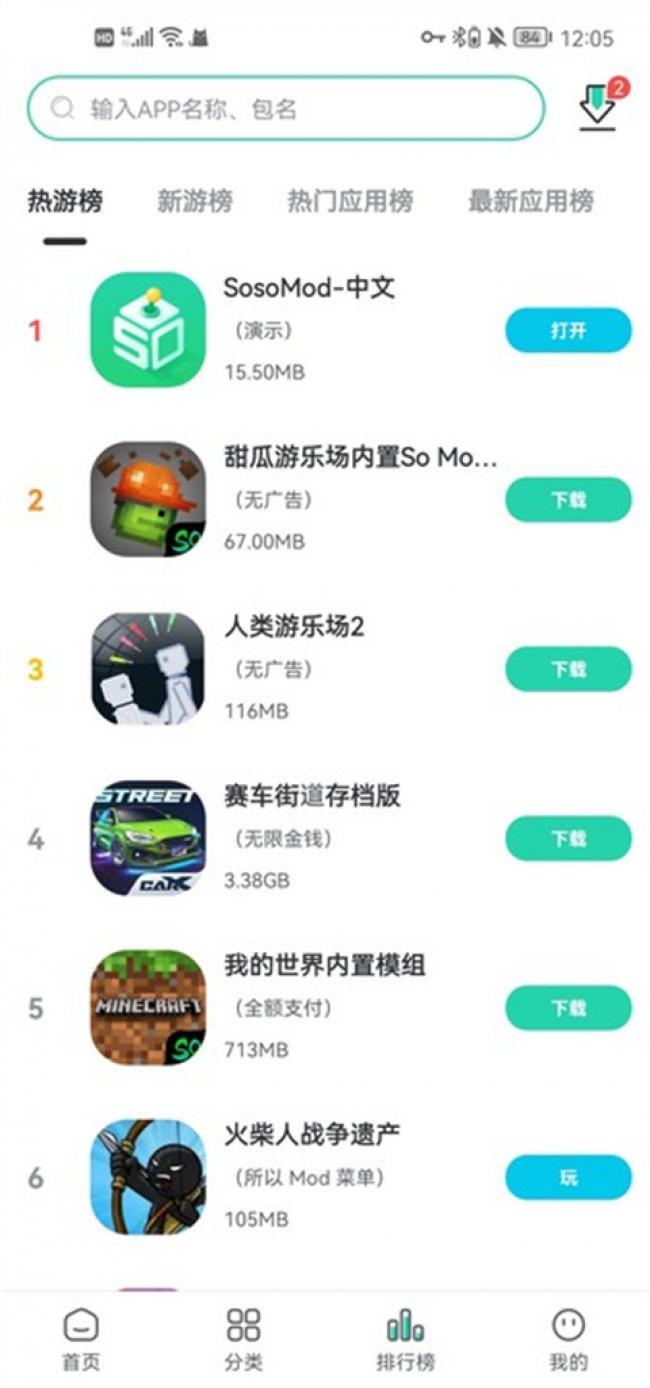Select the 热游榜 tab
This screenshot has width=650, height=1388.
[x=65, y=201]
